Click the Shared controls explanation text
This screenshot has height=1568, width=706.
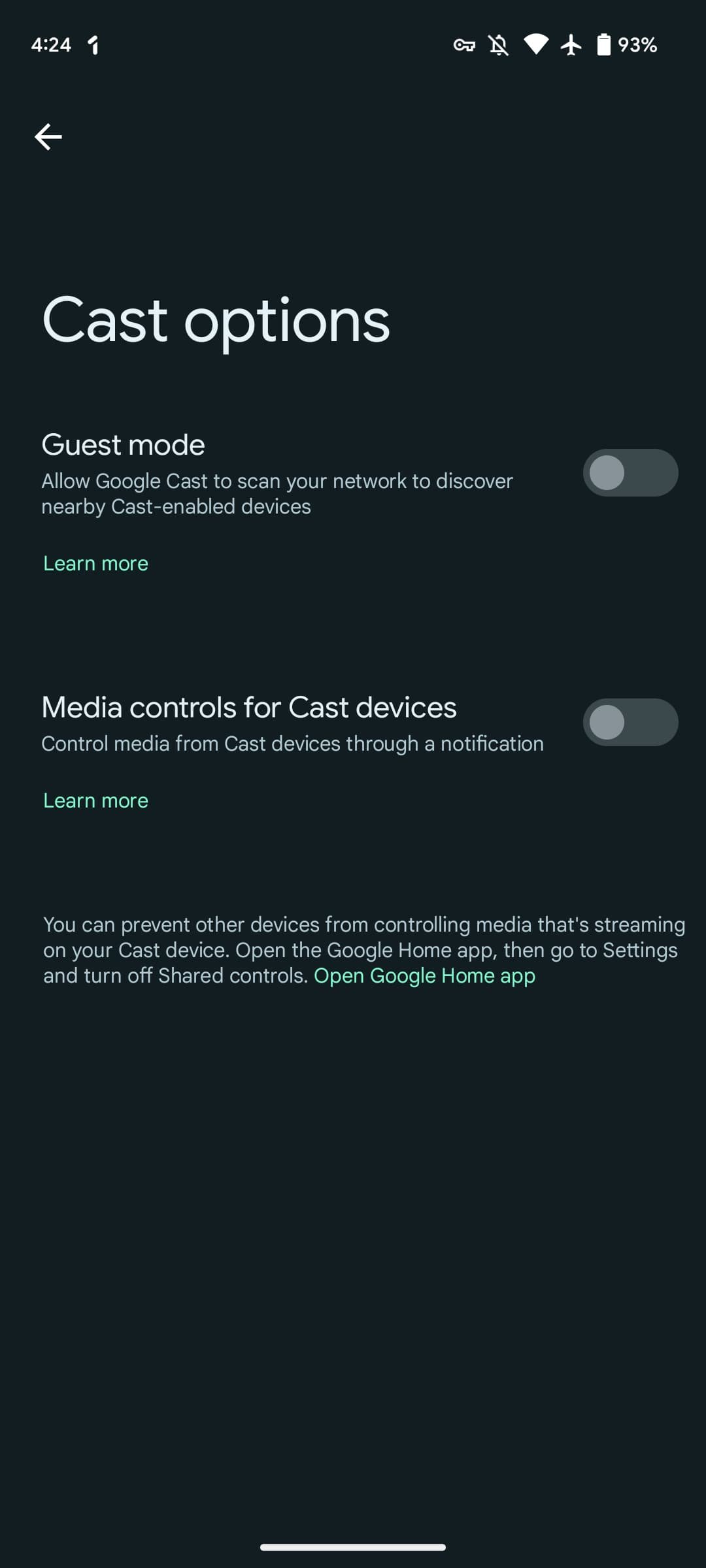click(353, 949)
